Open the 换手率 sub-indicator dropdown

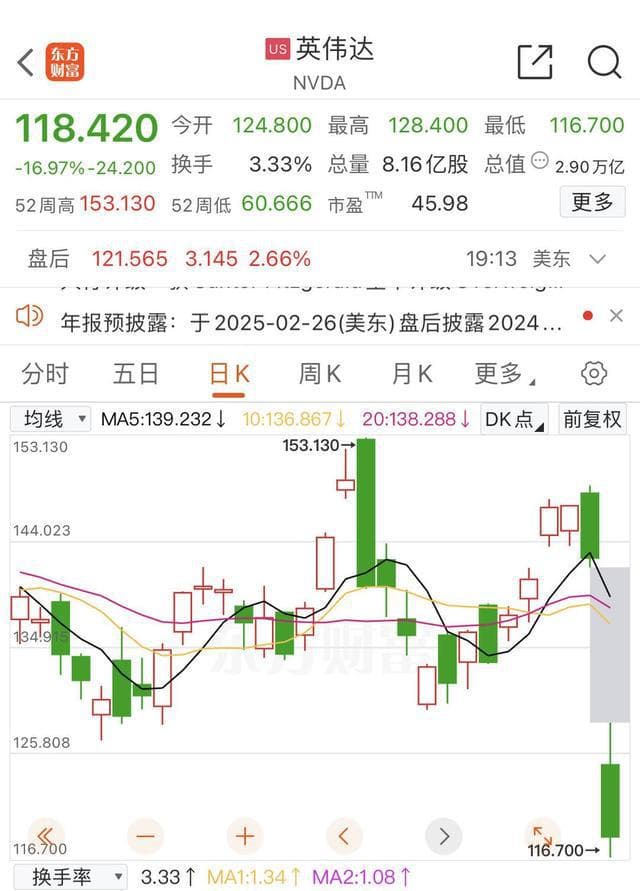coord(70,878)
